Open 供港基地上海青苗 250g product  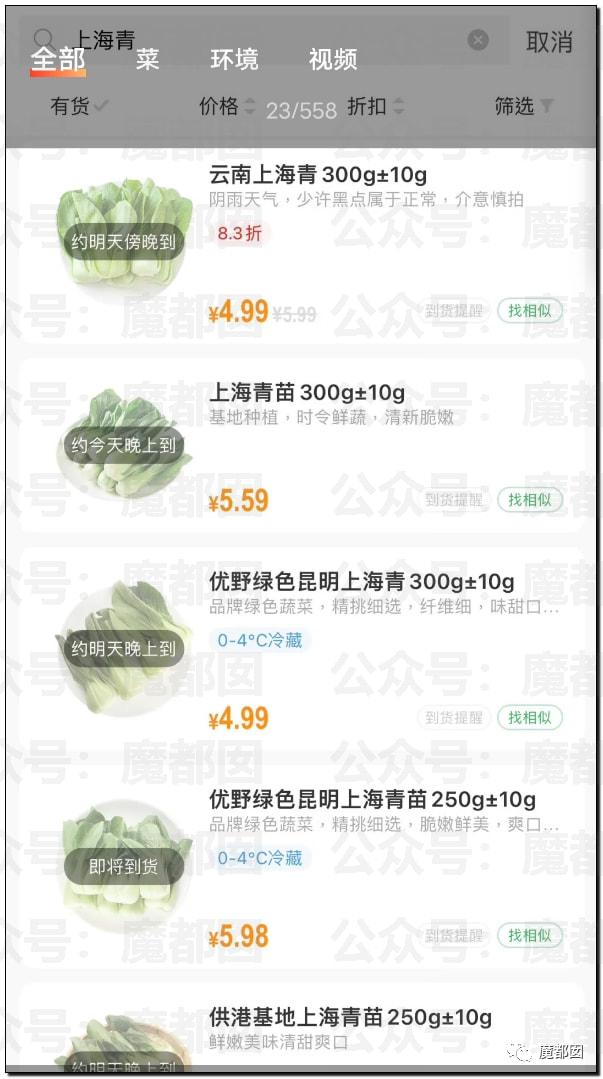[x=302, y=1029]
